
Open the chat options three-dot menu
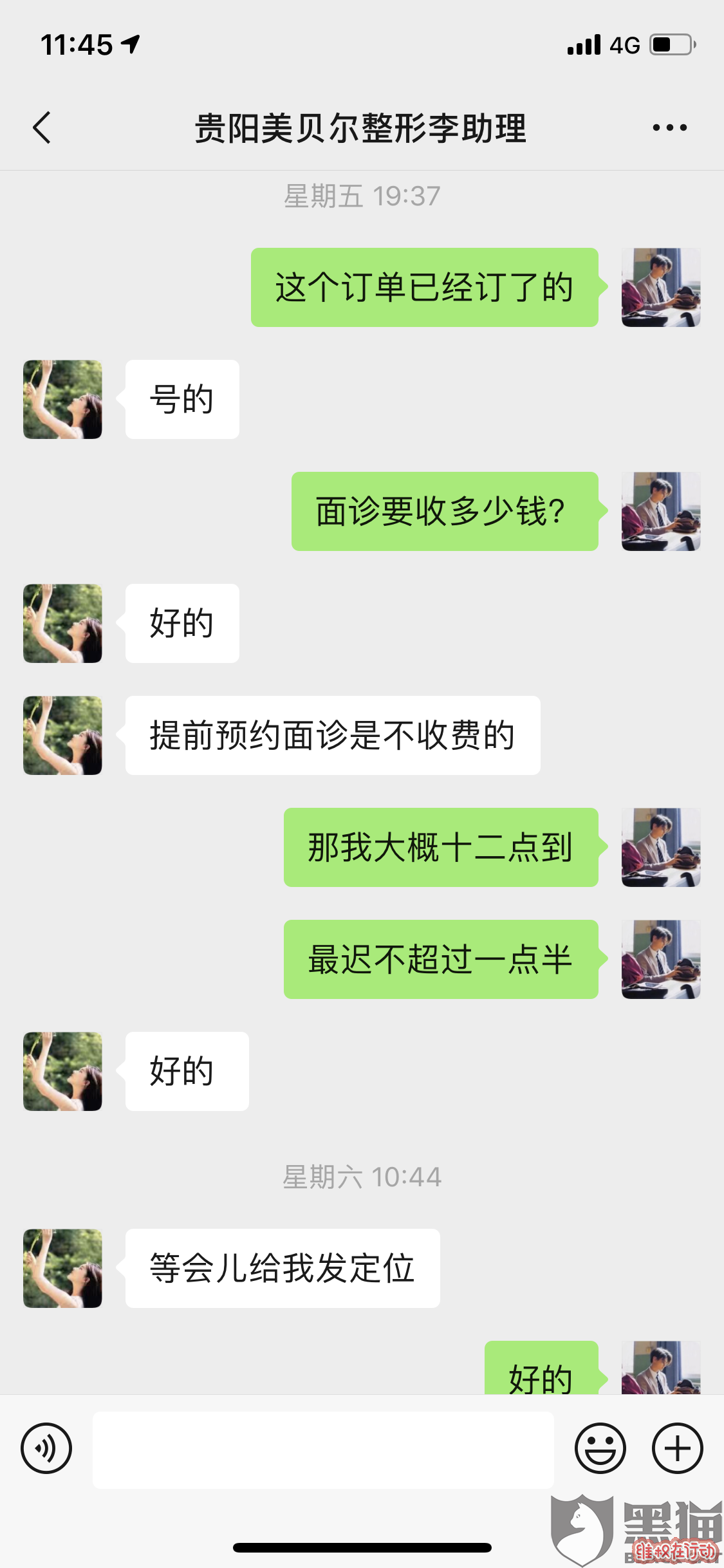pos(669,127)
